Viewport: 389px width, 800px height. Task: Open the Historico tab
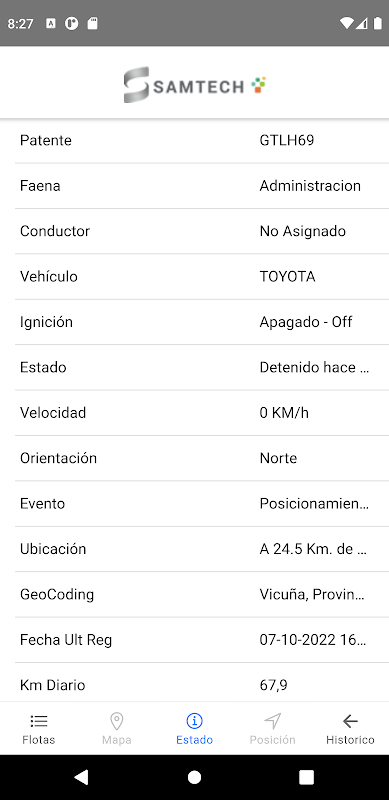pos(350,729)
